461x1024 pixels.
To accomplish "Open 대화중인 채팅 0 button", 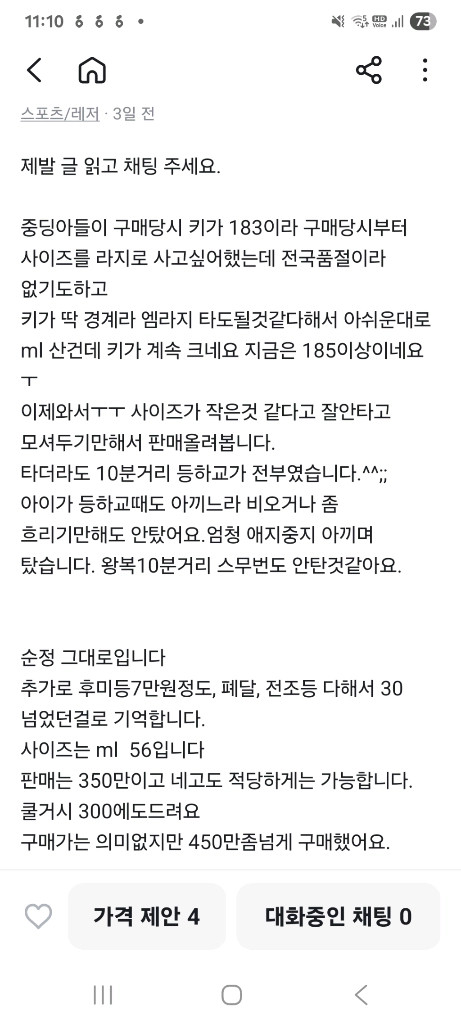I will (x=338, y=916).
